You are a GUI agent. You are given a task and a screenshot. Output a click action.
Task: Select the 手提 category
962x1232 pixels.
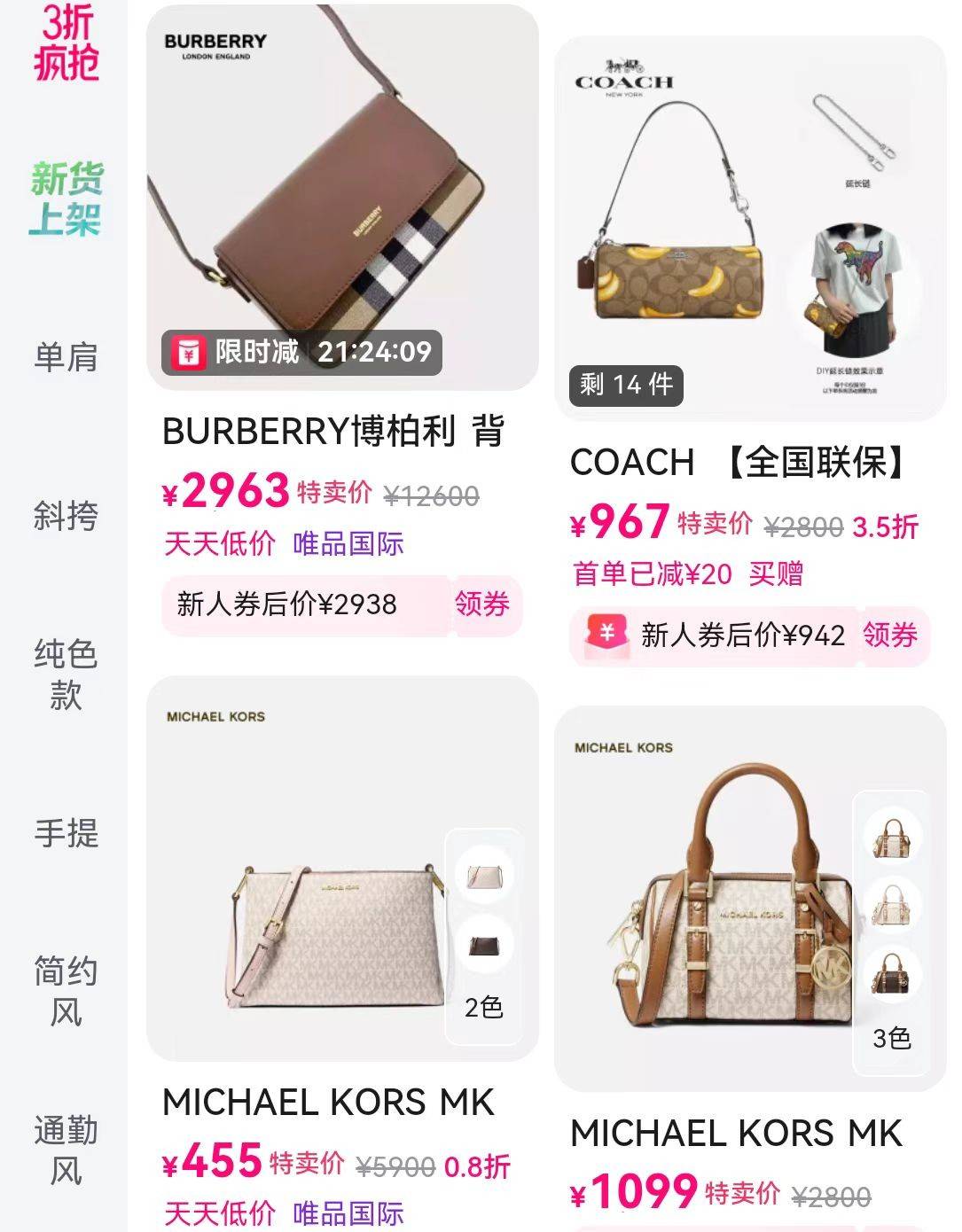(66, 833)
